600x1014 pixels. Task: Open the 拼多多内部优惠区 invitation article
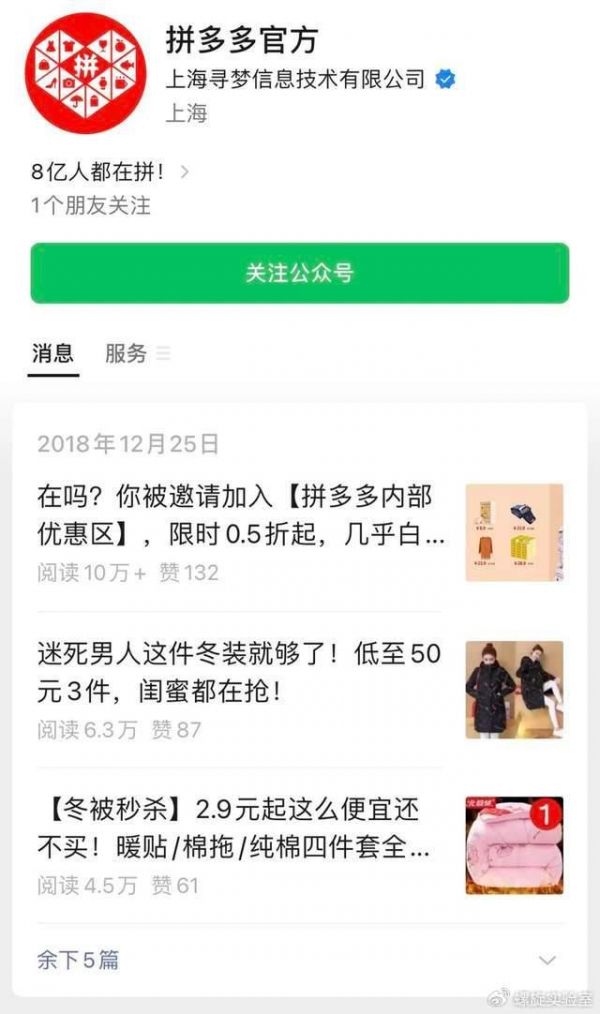(x=240, y=515)
